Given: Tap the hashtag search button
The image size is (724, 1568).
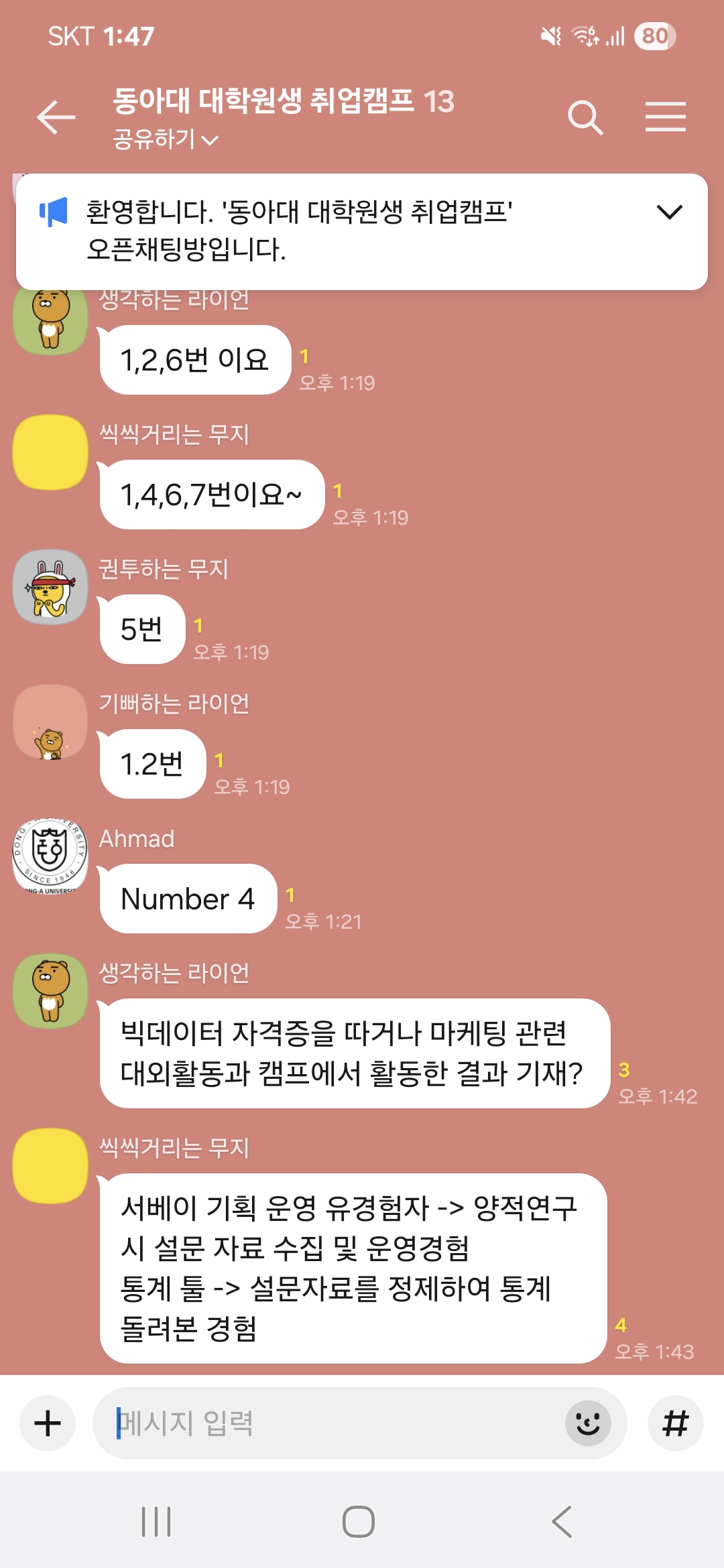Looking at the screenshot, I should pyautogui.click(x=675, y=1423).
